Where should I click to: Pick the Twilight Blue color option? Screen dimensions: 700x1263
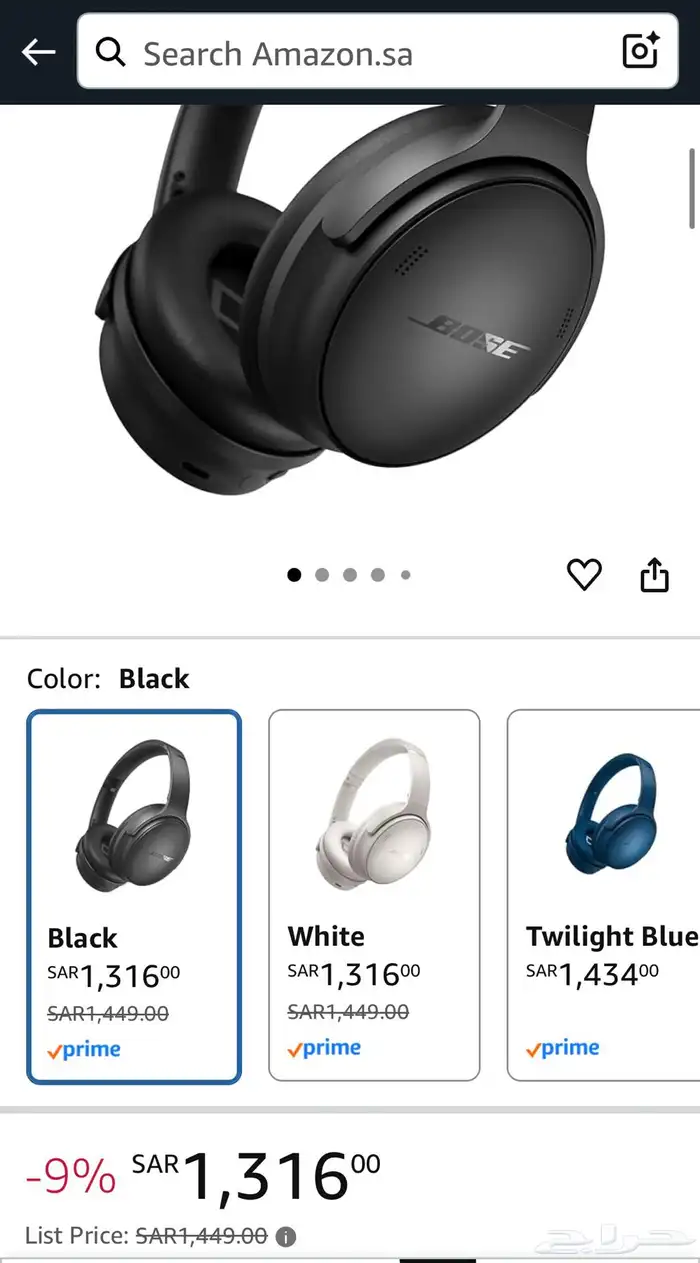tap(604, 896)
